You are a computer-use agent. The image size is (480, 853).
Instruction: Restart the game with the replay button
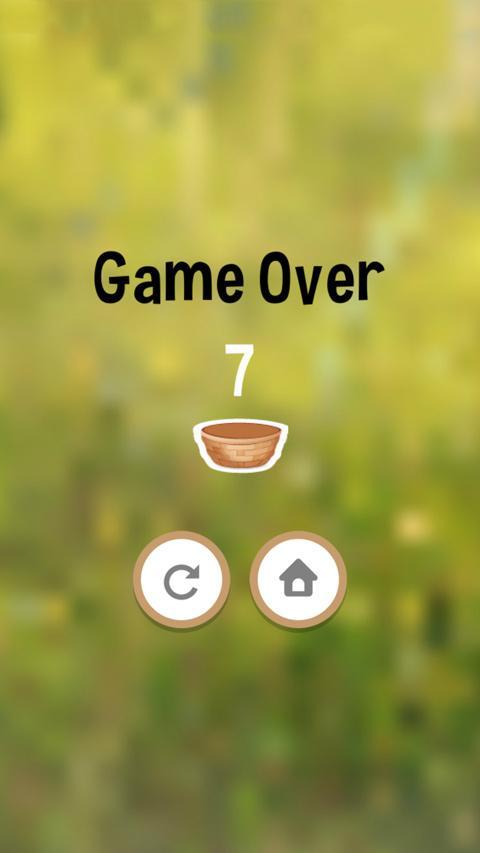182,580
